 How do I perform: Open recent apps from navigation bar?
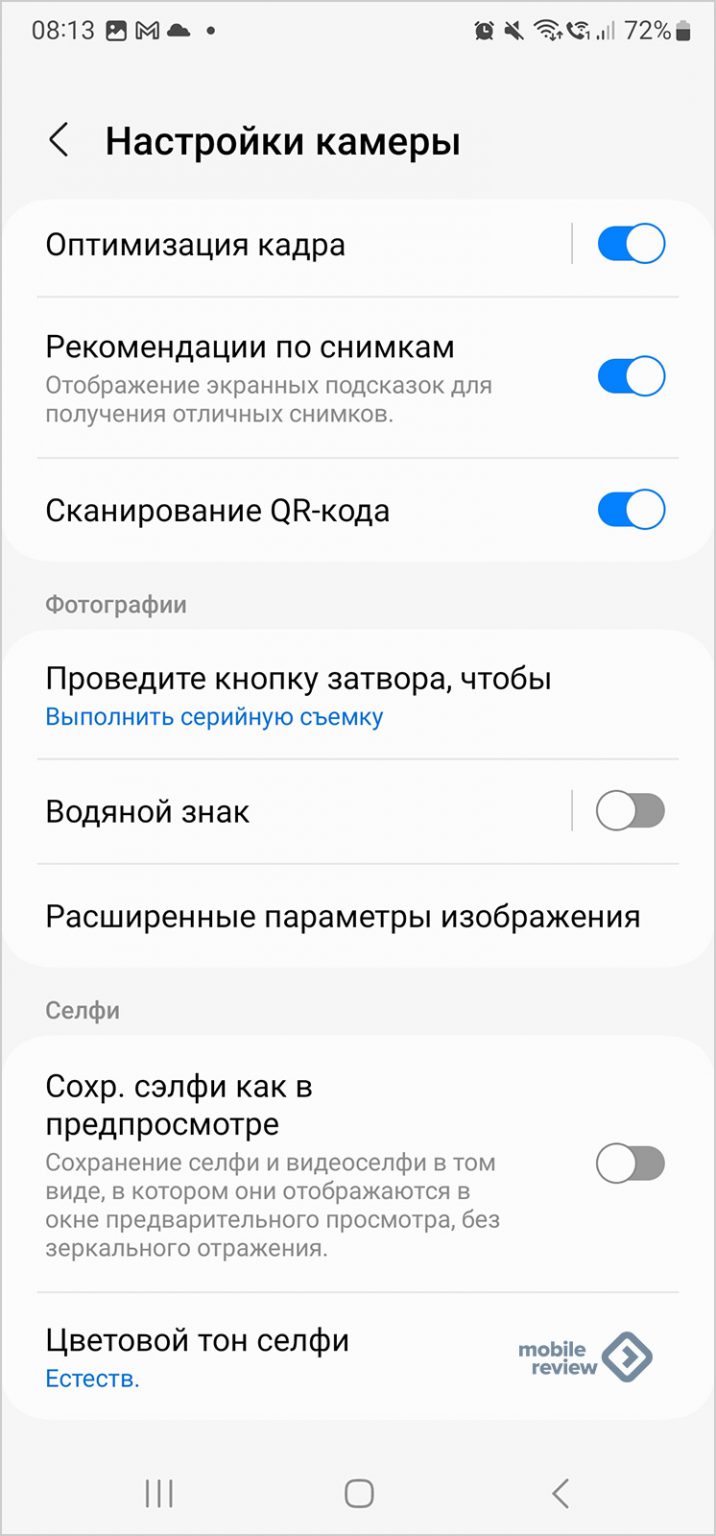pyautogui.click(x=159, y=1494)
